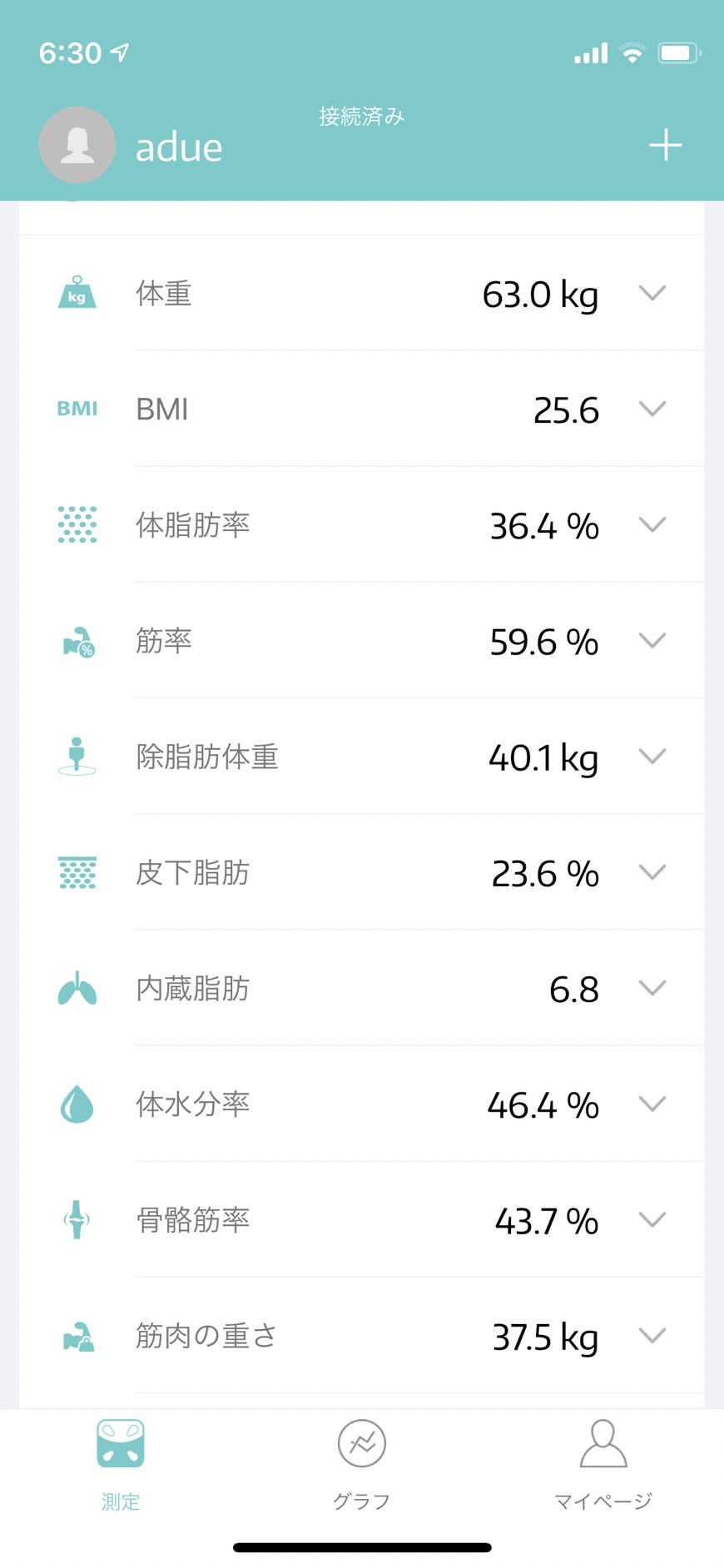Expand the 体水分率 row

pyautogui.click(x=362, y=1104)
